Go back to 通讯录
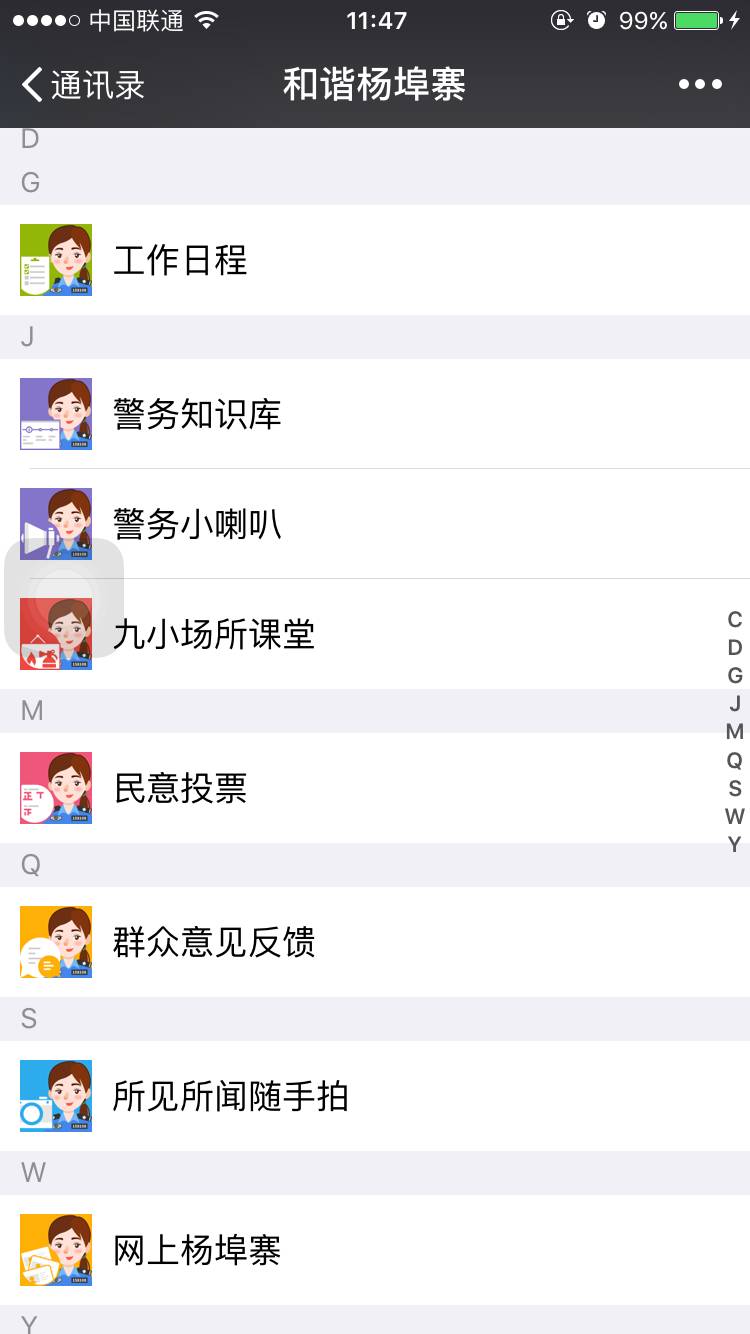750x1334 pixels. (x=84, y=85)
